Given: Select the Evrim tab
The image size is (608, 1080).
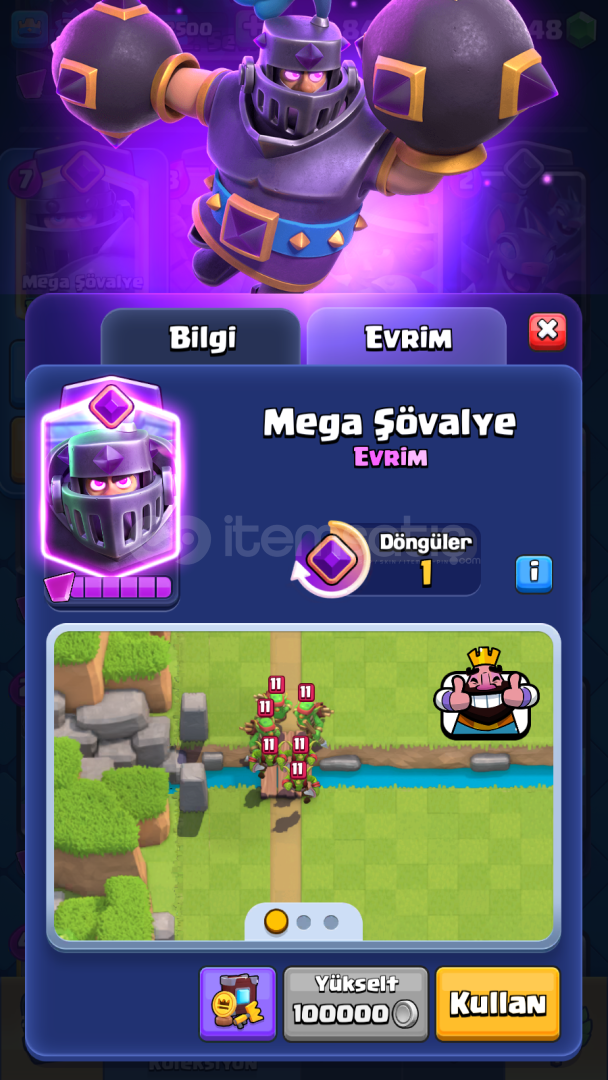Looking at the screenshot, I should pyautogui.click(x=407, y=338).
